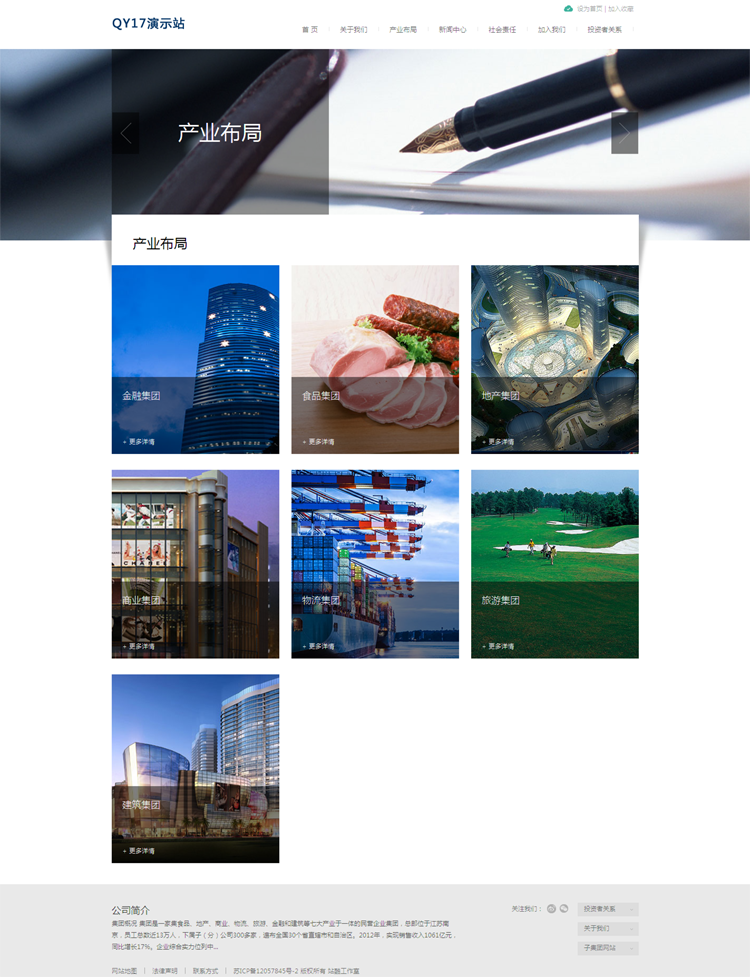
Task: Expand the 子集团网站 dropdown in footer
Action: pyautogui.click(x=607, y=948)
